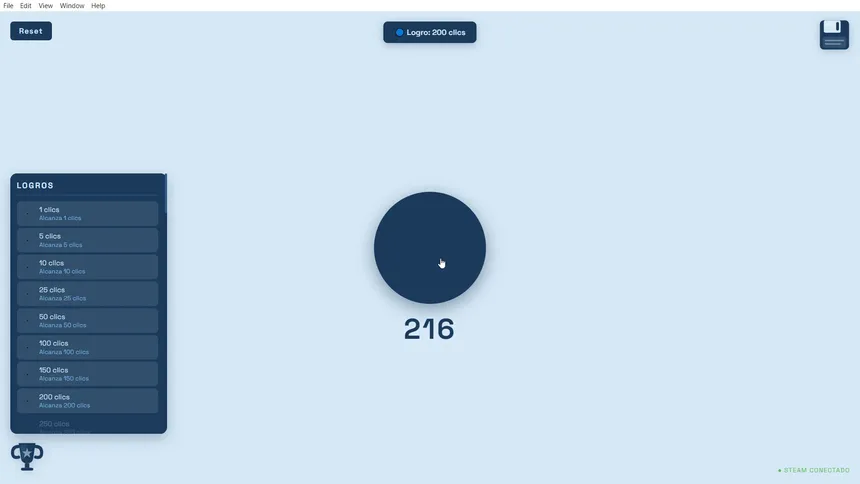Screen dimensions: 860x484
Task: Dismiss the 'Logro: 200 clics' notification
Action: [430, 32]
